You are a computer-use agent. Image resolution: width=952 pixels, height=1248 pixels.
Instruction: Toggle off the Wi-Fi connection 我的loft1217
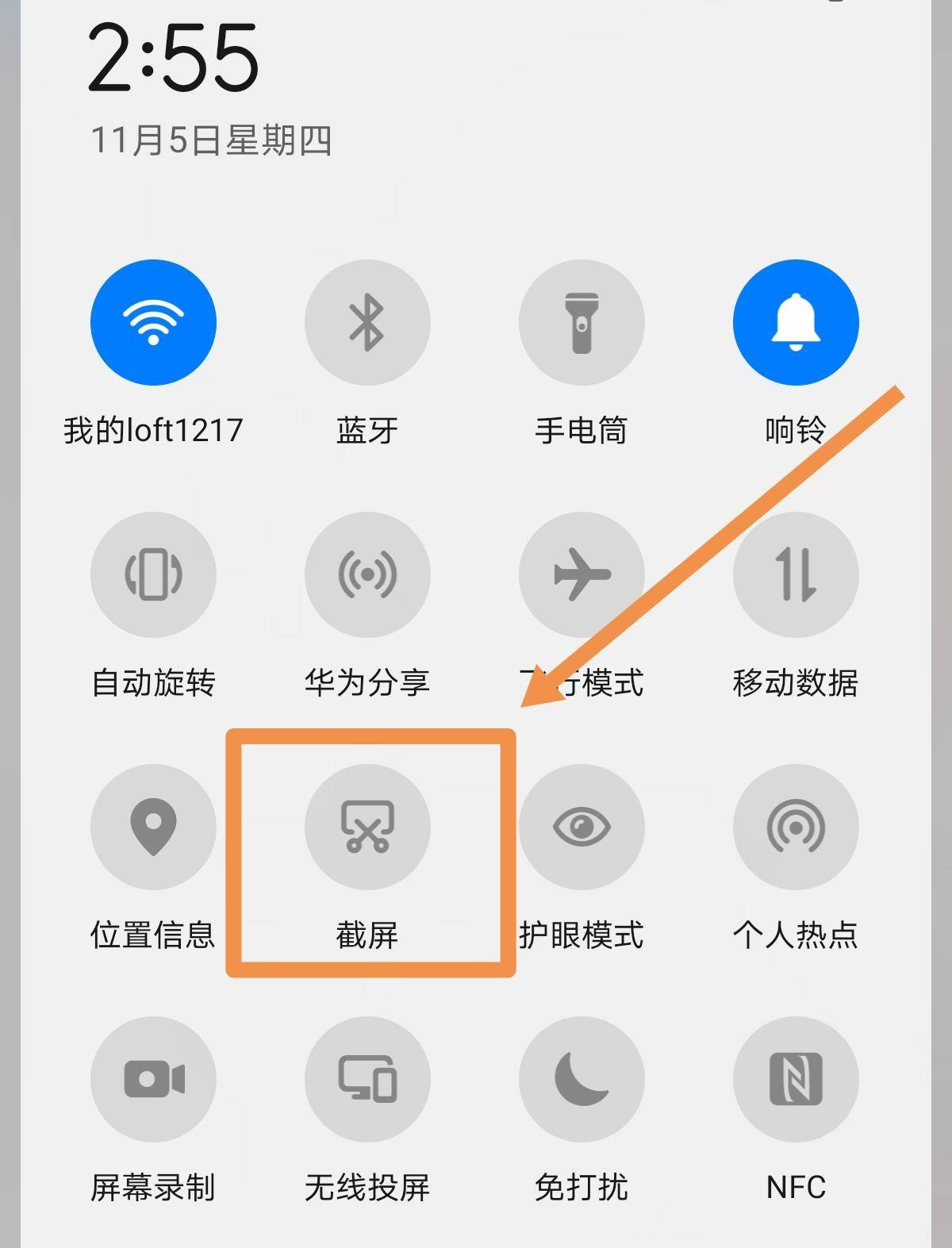pyautogui.click(x=153, y=321)
